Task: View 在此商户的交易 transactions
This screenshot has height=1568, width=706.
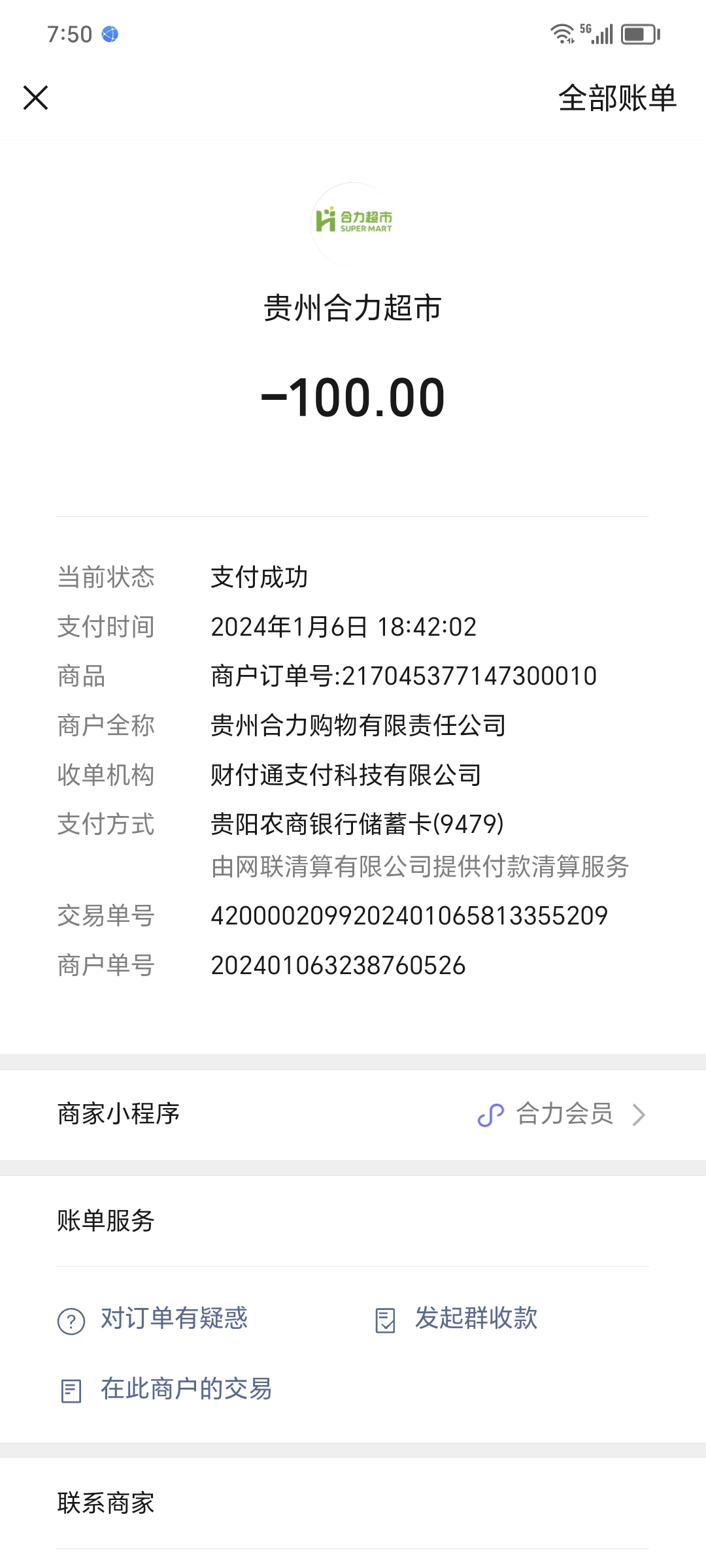Action: pos(167,1390)
